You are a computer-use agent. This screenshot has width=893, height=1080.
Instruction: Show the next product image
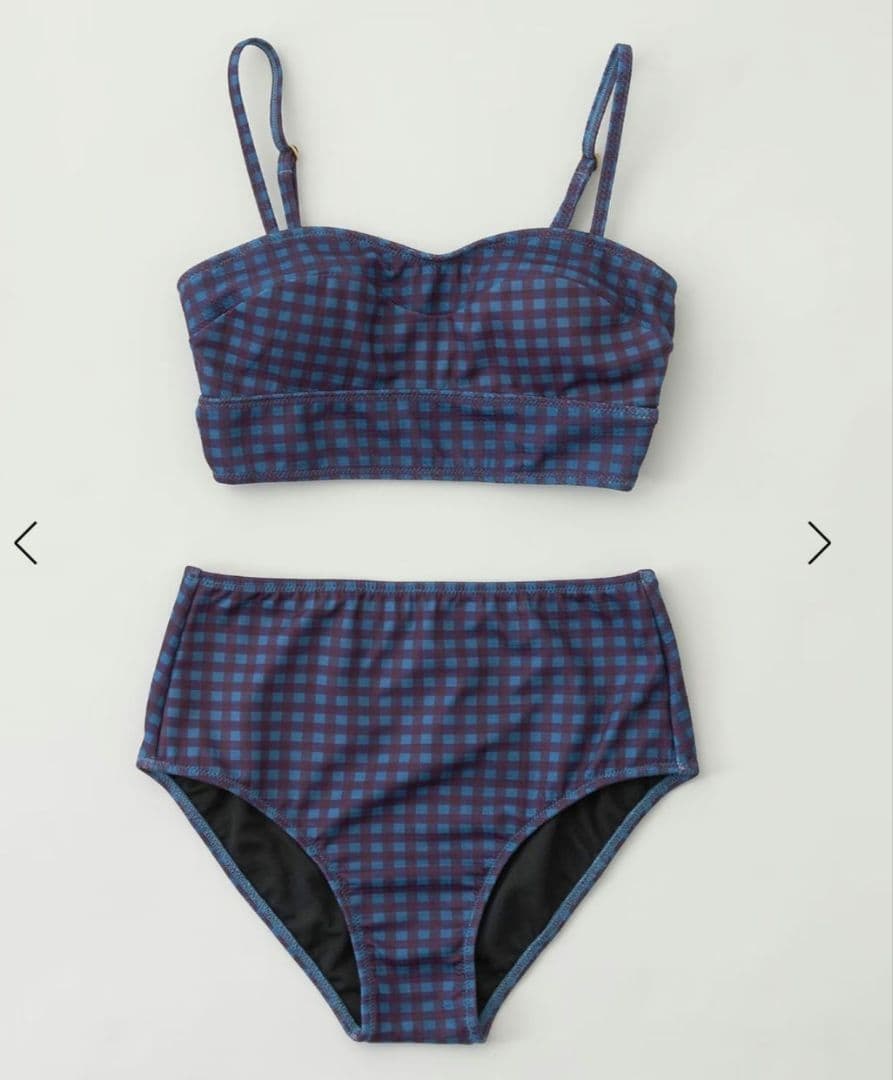(819, 543)
